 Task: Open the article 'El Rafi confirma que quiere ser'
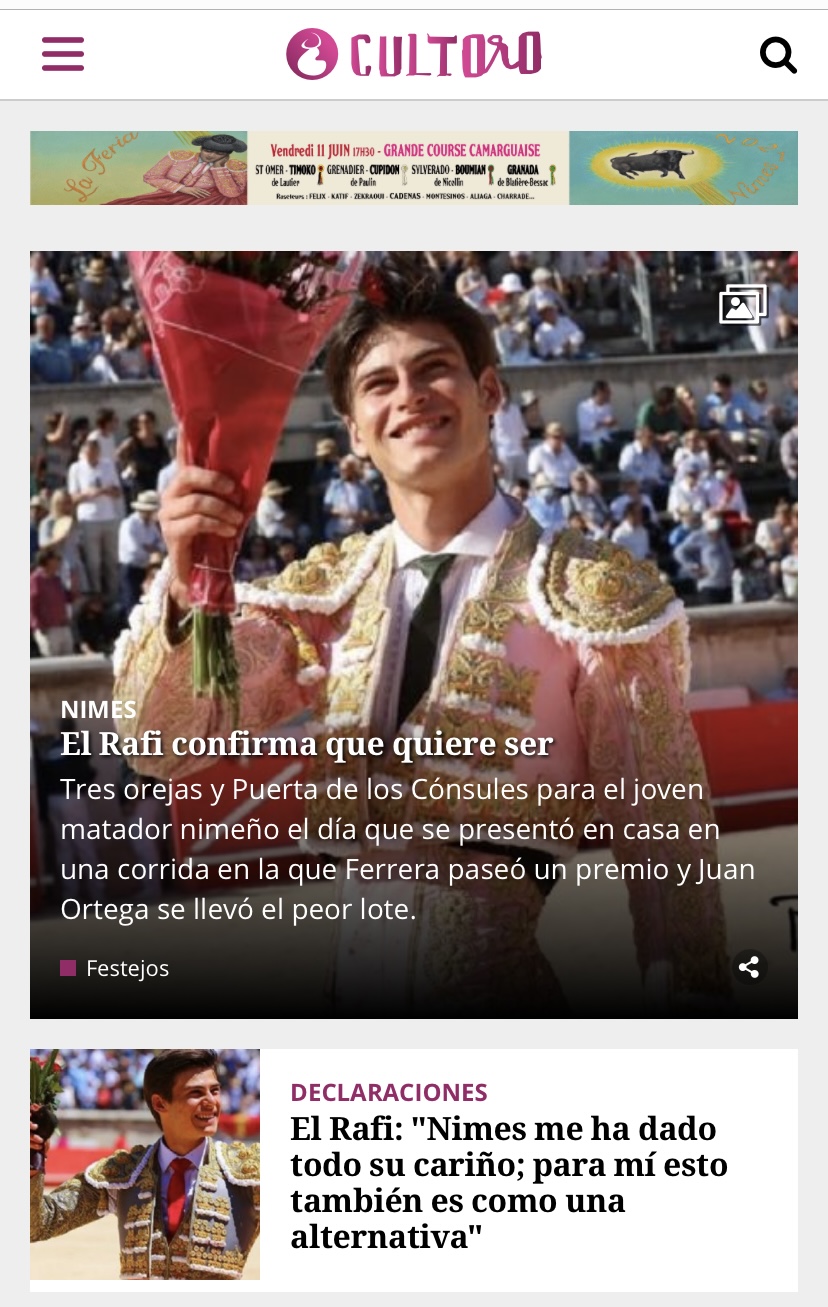point(306,744)
